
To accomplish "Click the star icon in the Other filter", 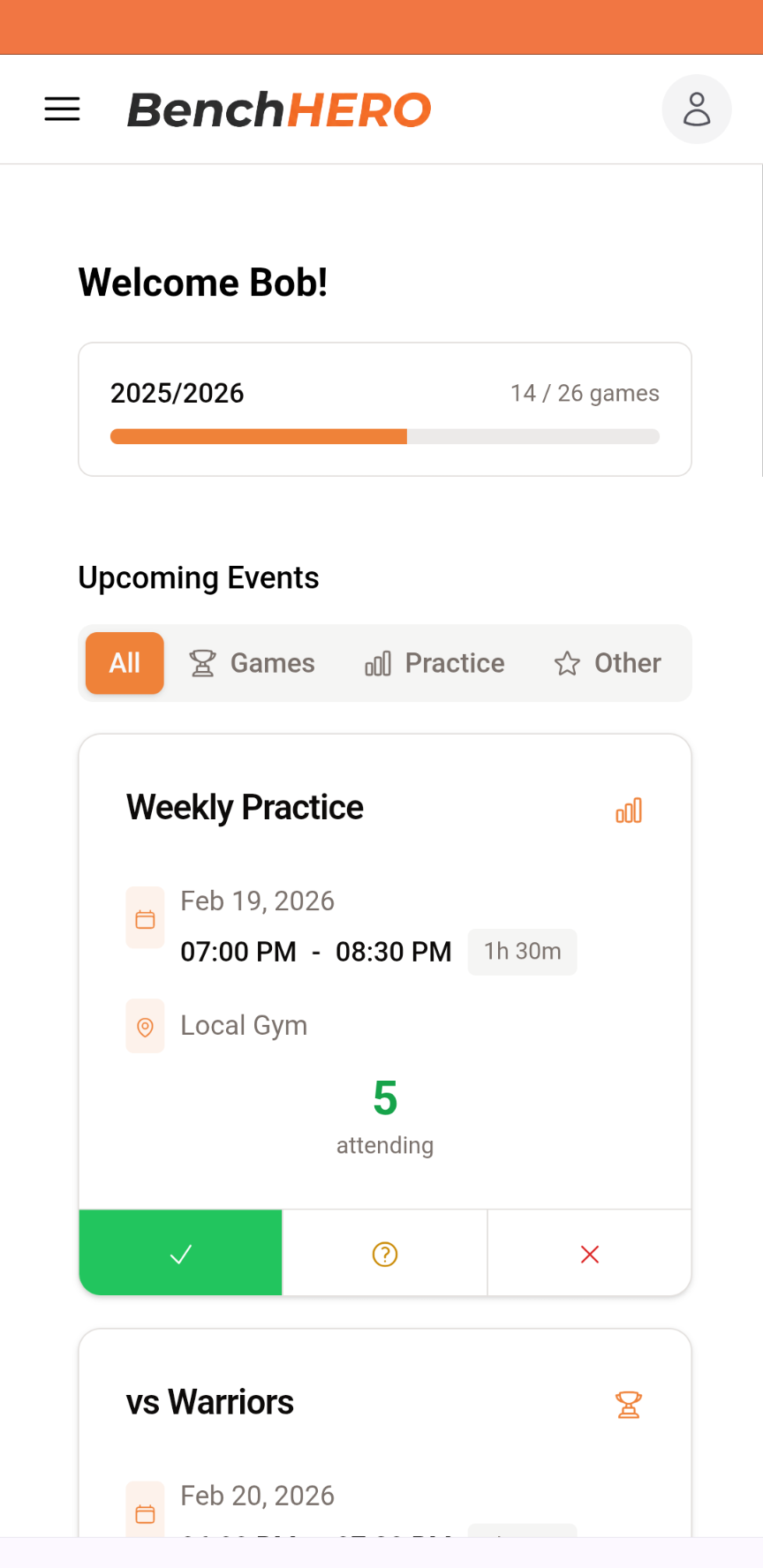I will 566,663.
